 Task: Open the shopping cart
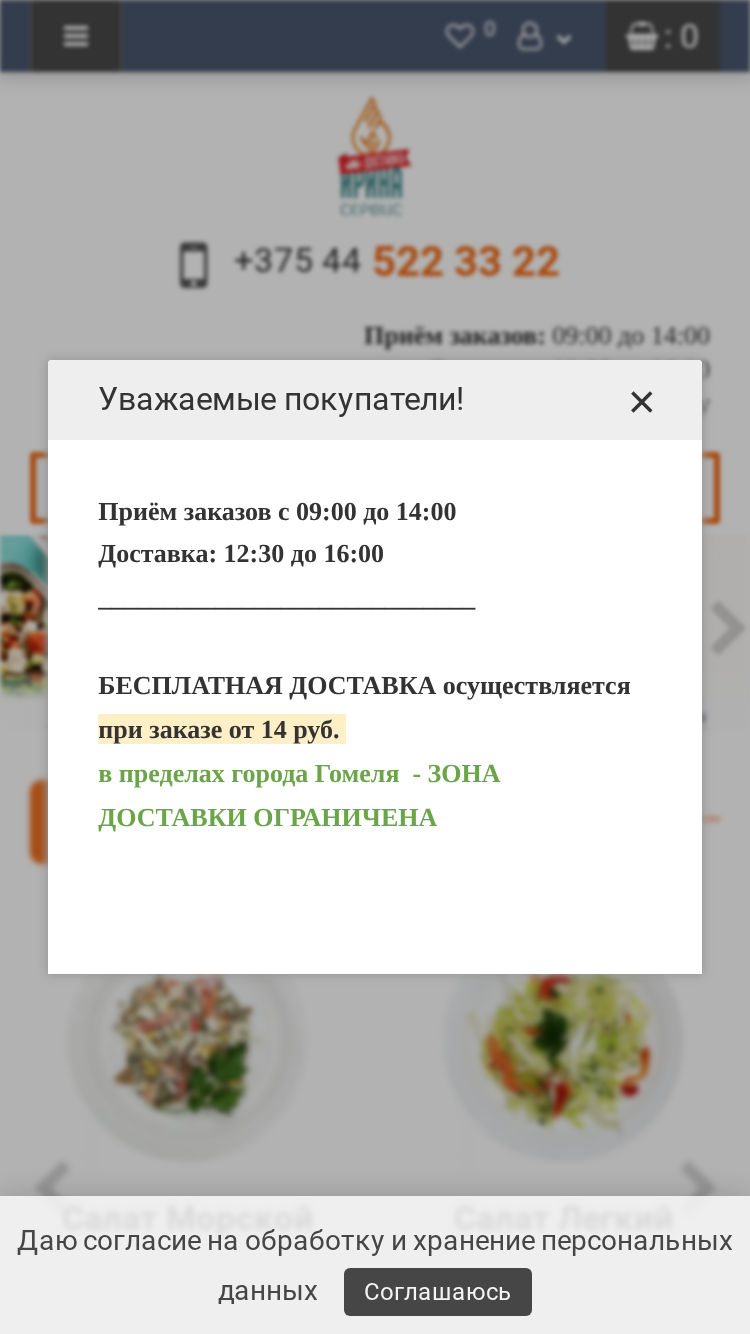point(662,37)
